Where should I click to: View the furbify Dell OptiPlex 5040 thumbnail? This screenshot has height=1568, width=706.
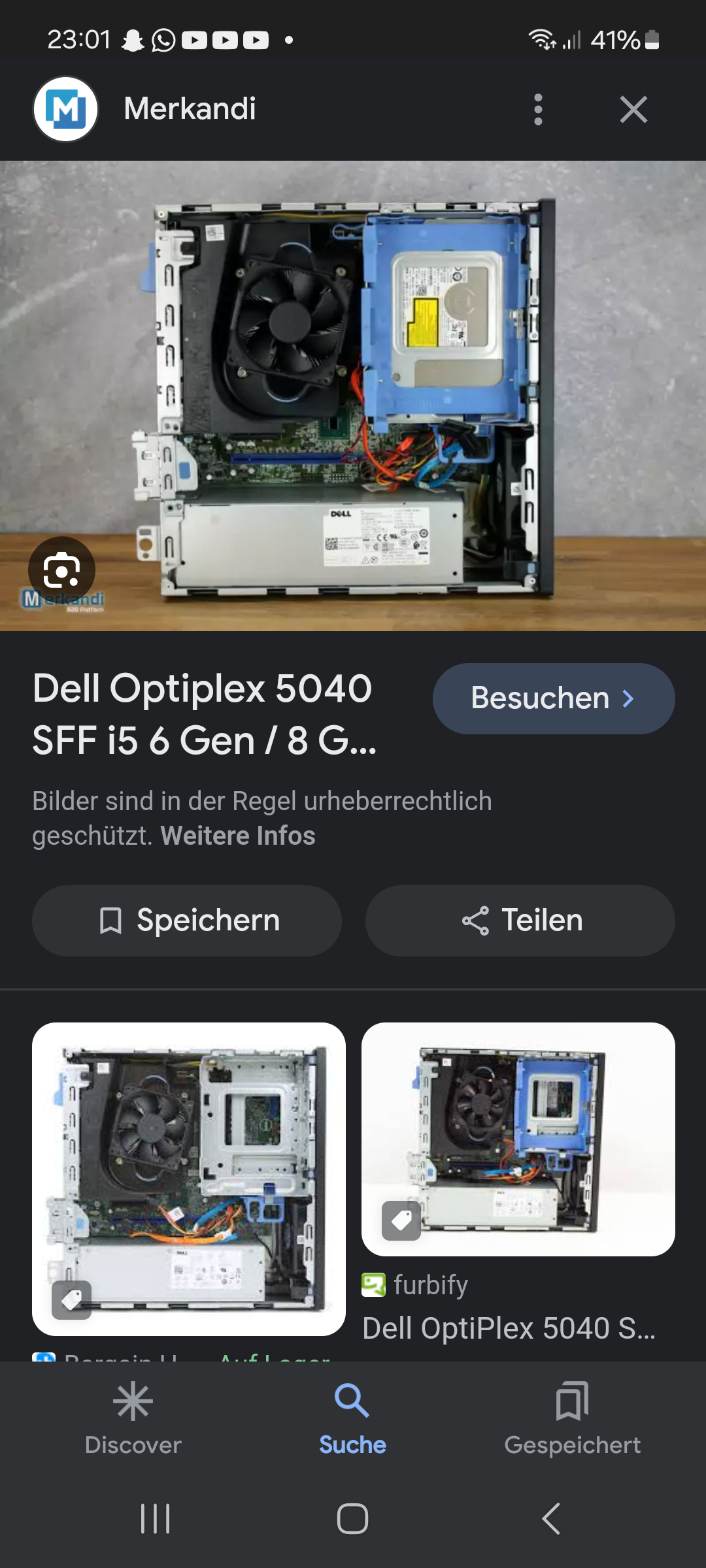[x=518, y=1139]
